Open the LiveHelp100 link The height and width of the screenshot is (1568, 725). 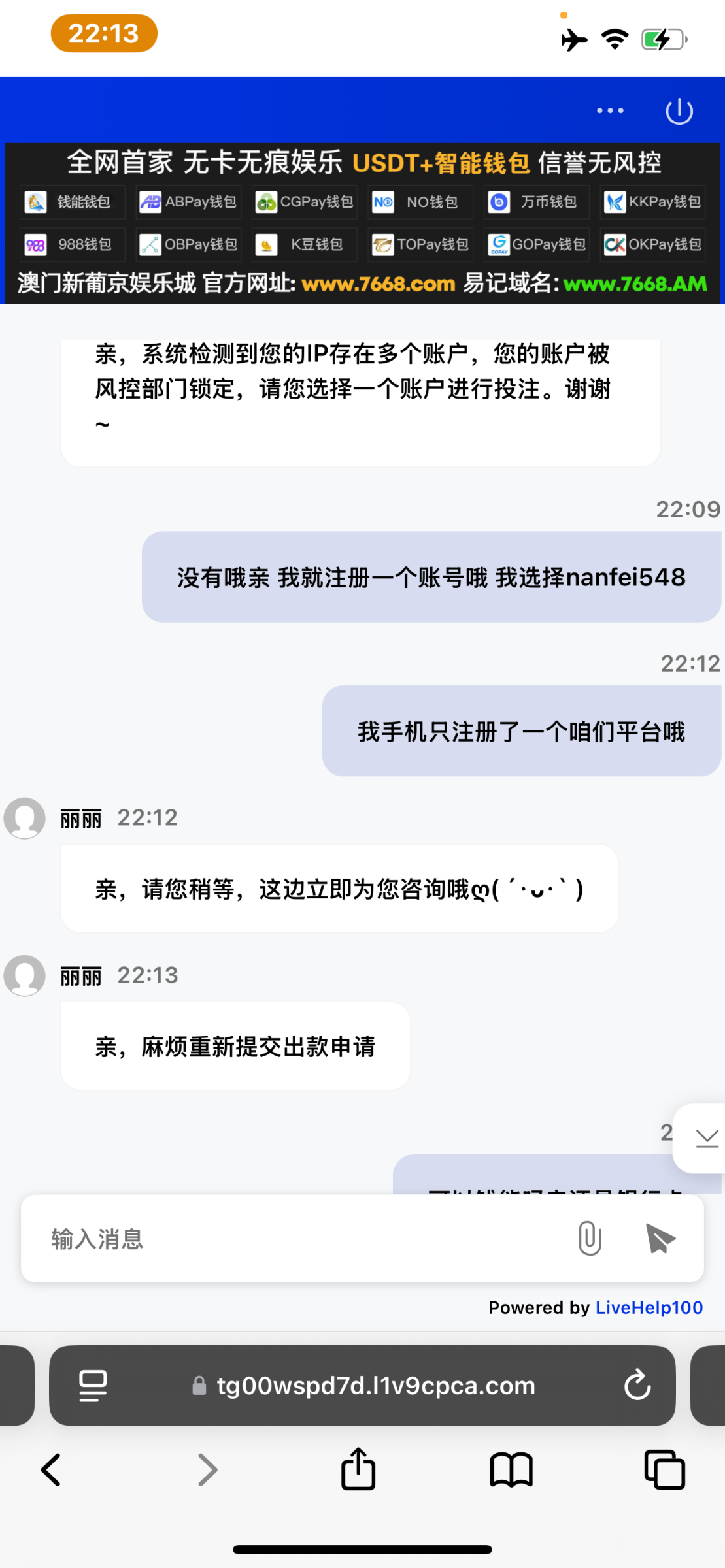pyautogui.click(x=649, y=1307)
